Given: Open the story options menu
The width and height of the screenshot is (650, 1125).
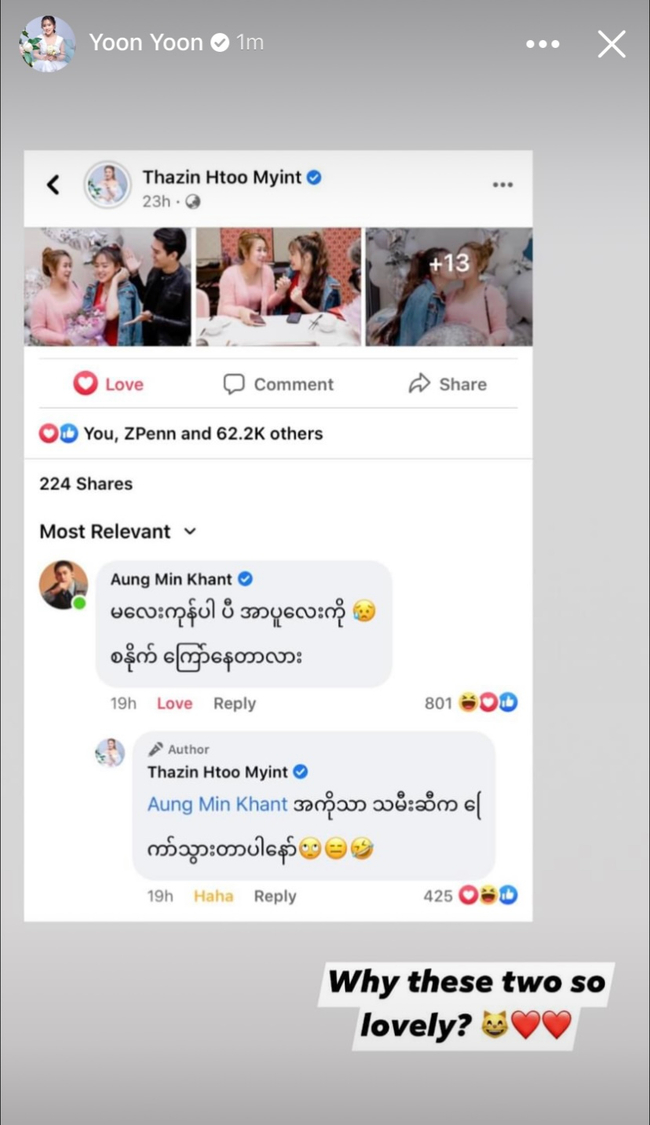Looking at the screenshot, I should (x=542, y=44).
